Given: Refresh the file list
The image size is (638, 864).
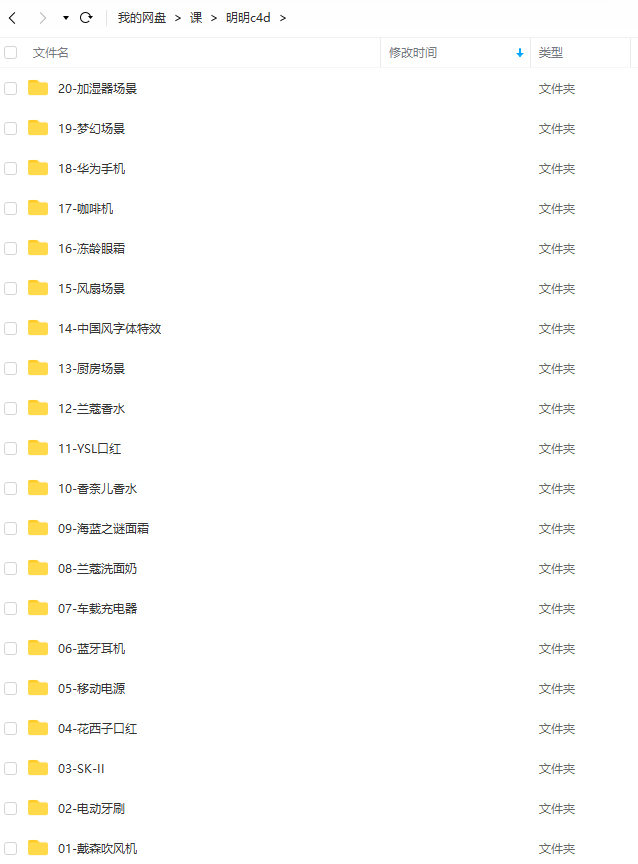Looking at the screenshot, I should (x=86, y=18).
